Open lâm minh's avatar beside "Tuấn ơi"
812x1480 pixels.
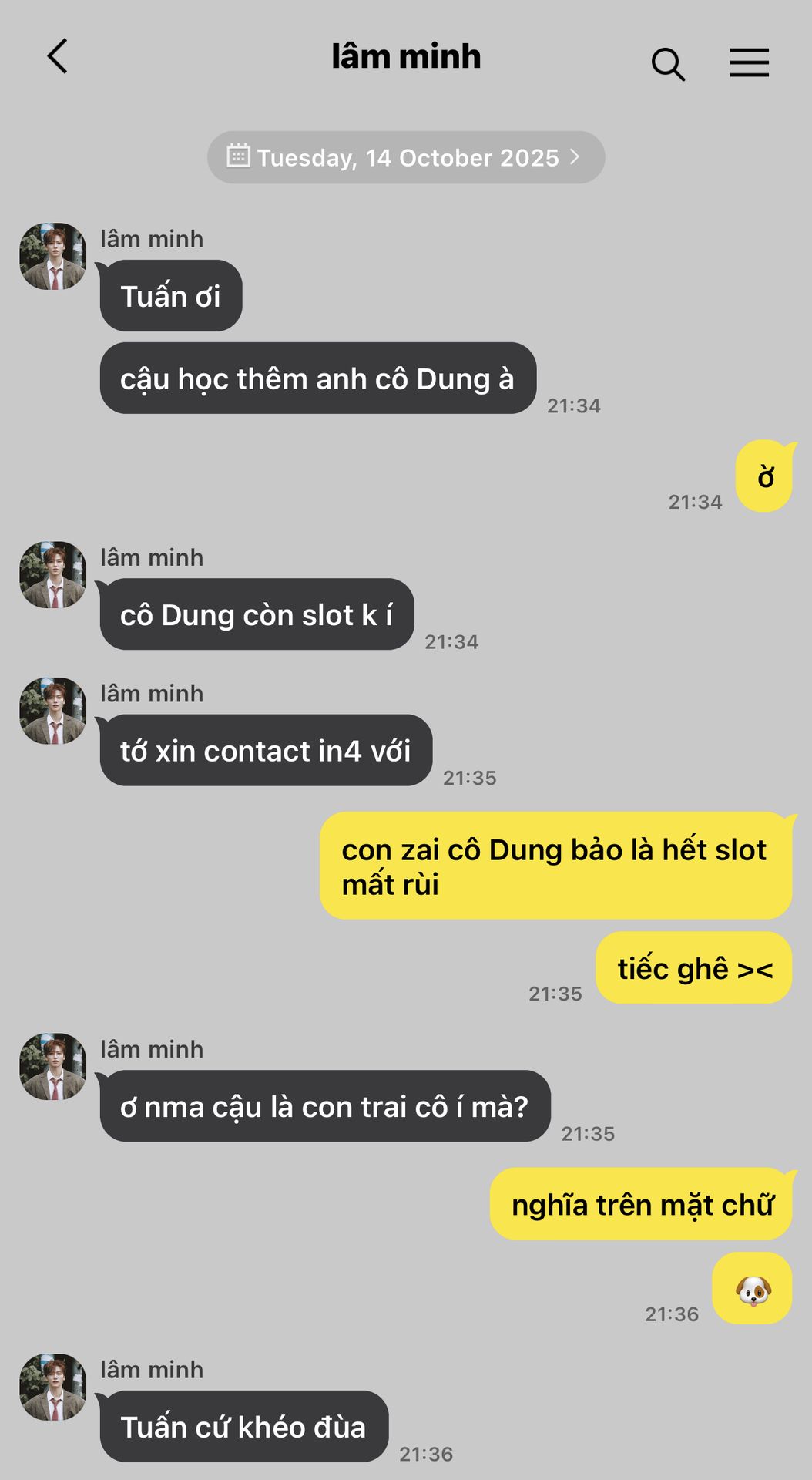[52, 257]
